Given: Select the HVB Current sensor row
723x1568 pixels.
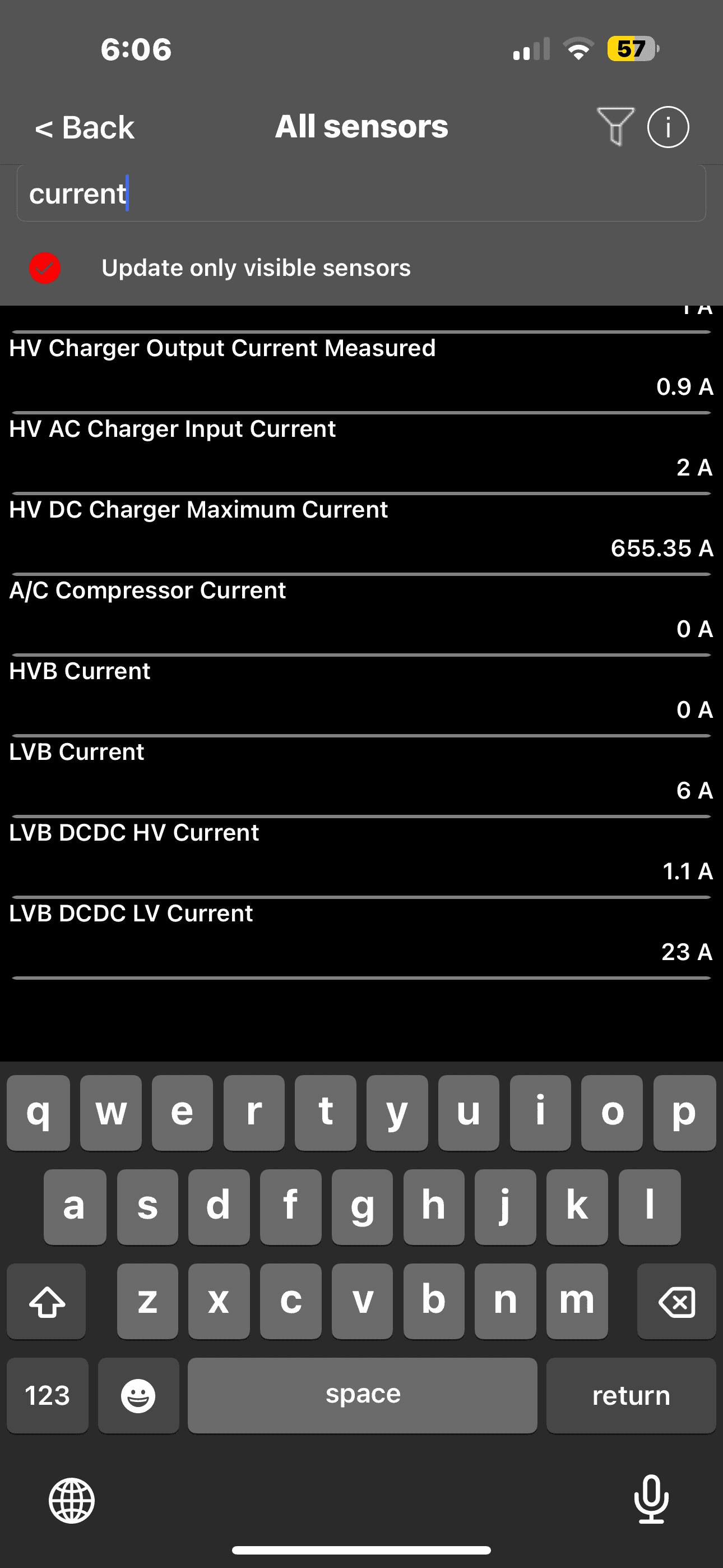Looking at the screenshot, I should tap(361, 691).
